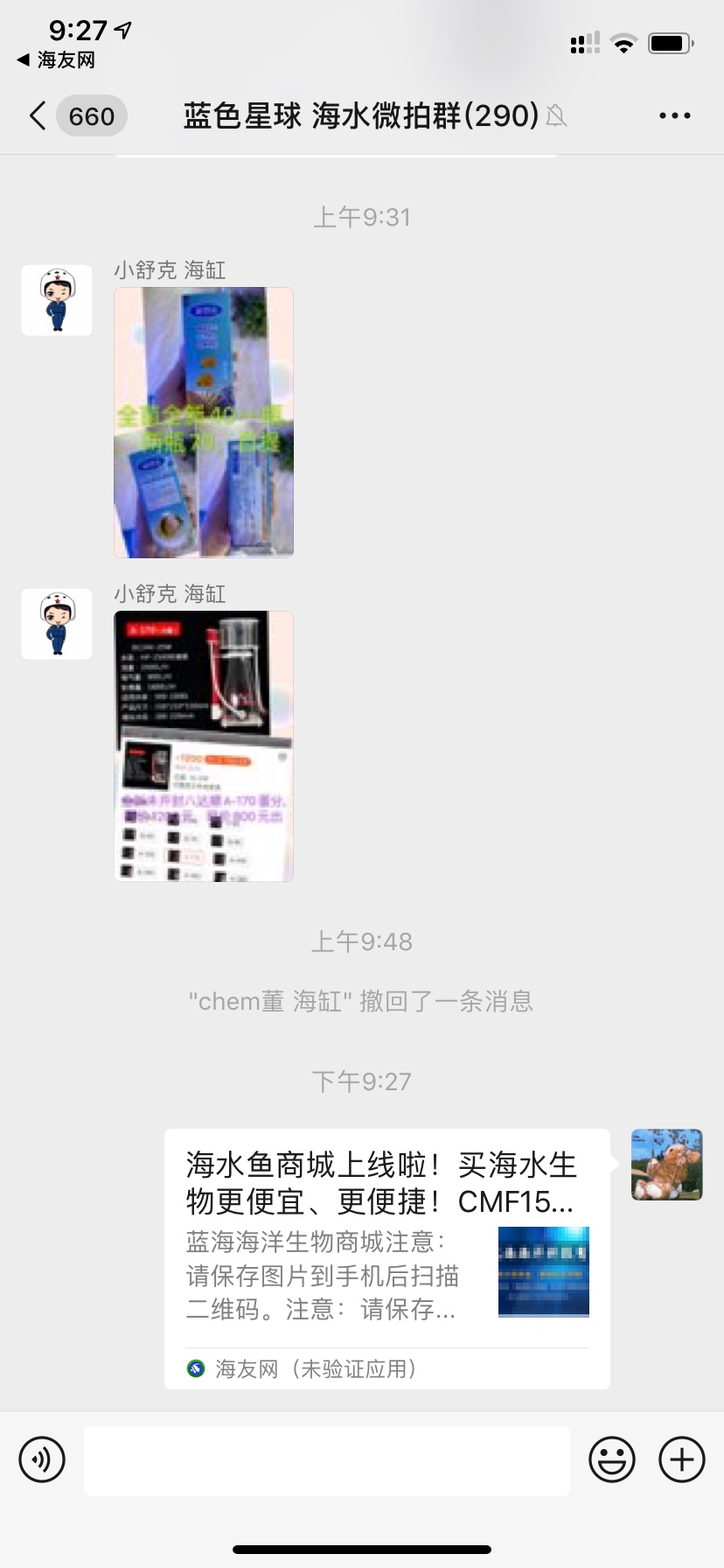Return to the 海友网 app
724x1568 pixels.
point(56,60)
